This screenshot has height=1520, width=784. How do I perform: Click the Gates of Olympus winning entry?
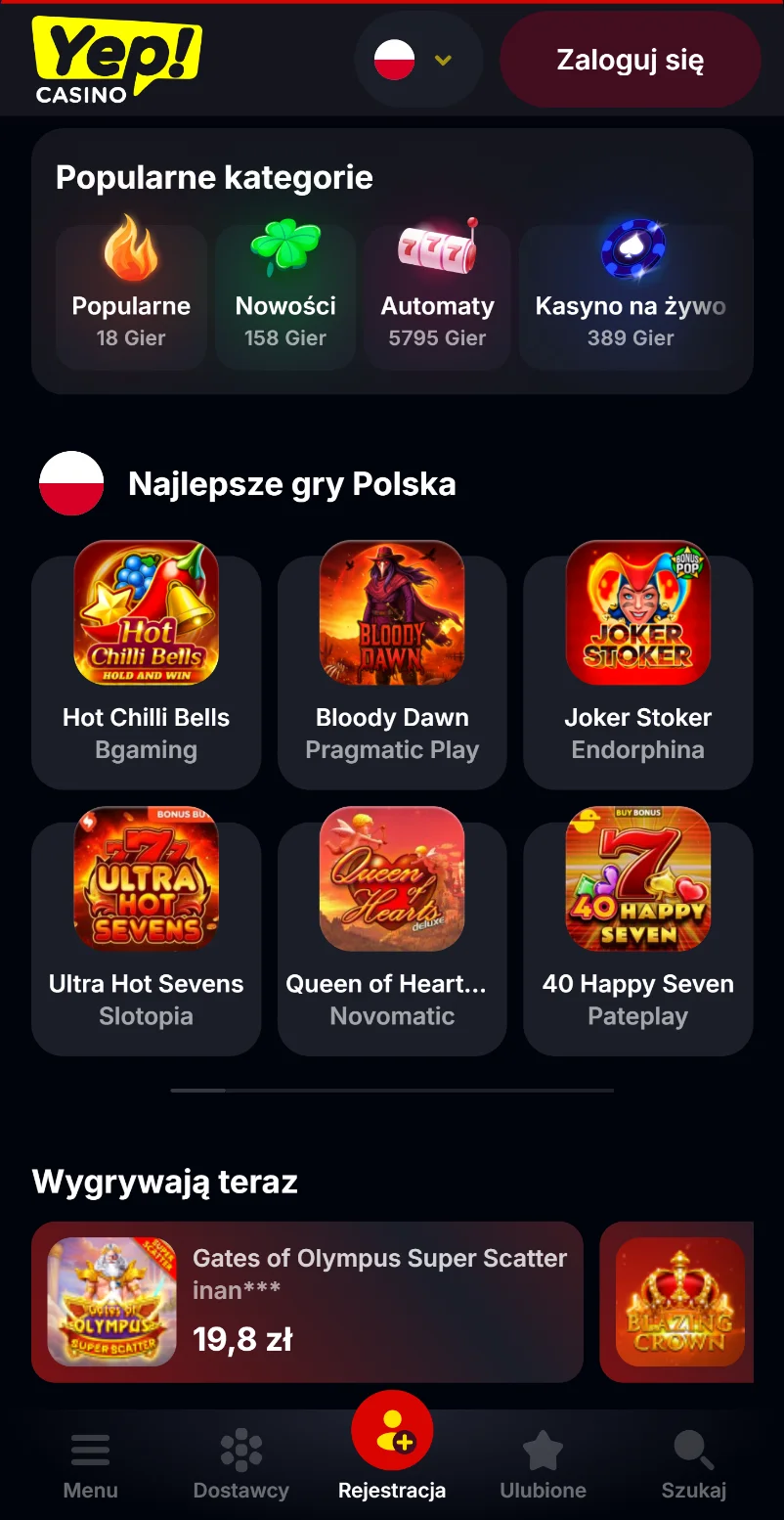[307, 1302]
